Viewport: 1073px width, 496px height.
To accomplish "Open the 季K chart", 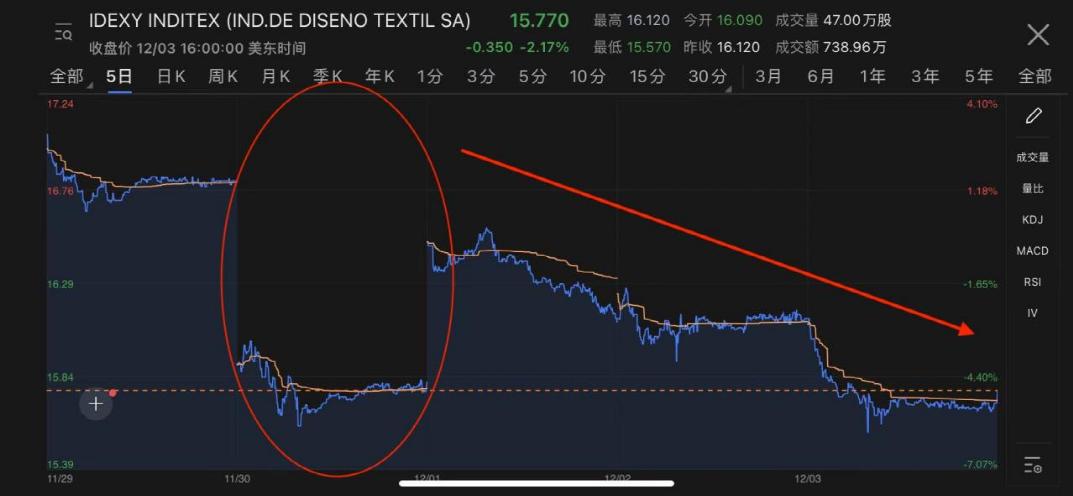I will (327, 76).
